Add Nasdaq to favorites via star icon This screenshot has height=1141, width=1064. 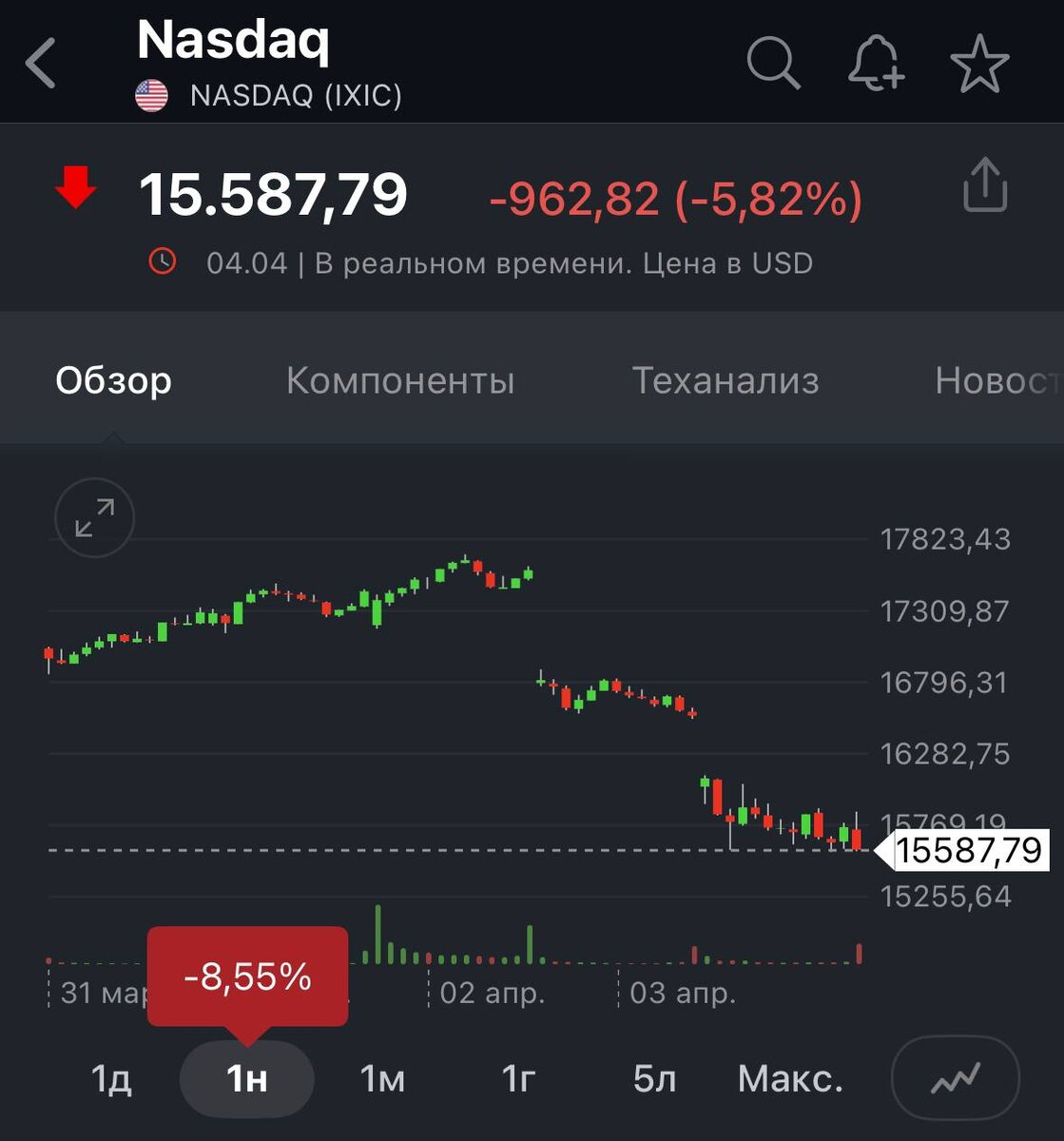pos(981,63)
